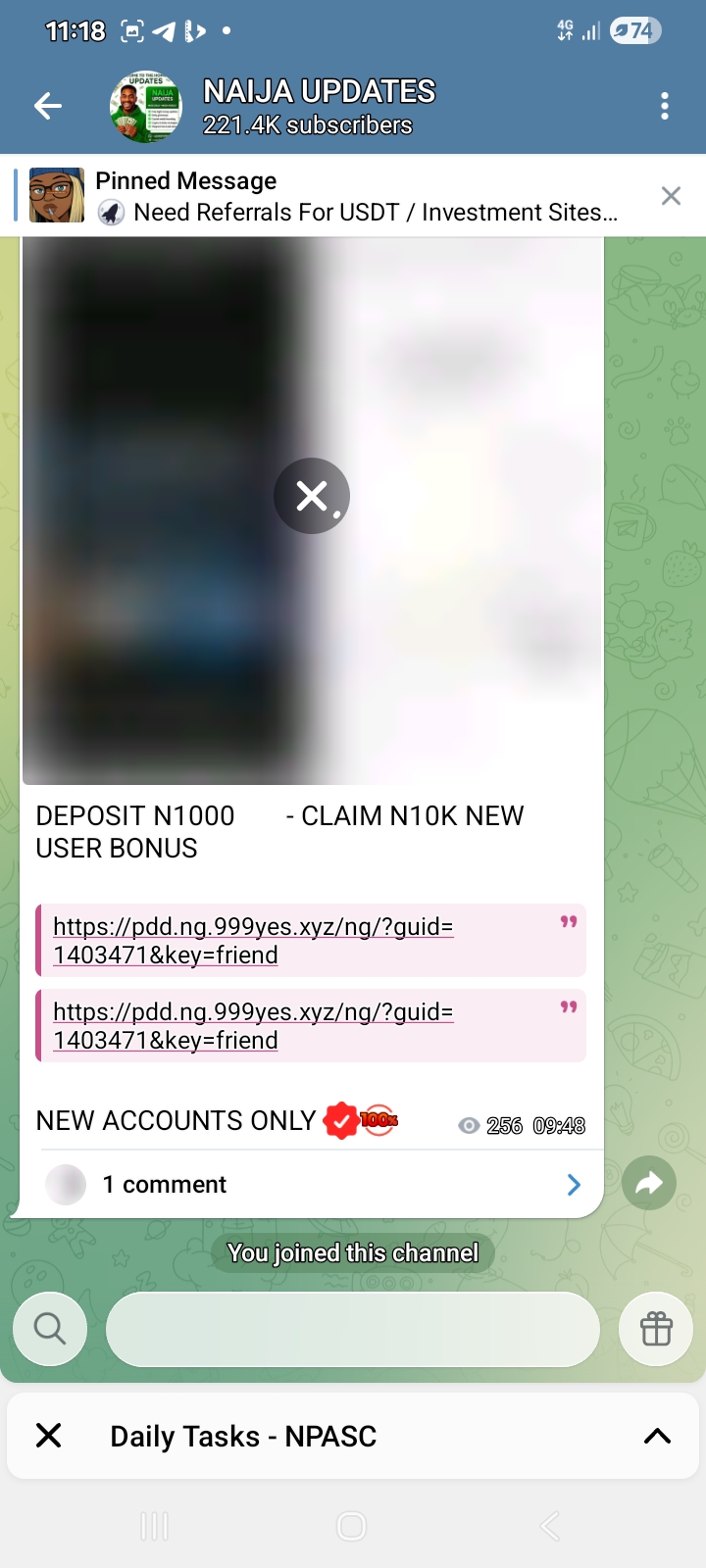This screenshot has height=1568, width=706.
Task: Go back from NAIJA UPDATES channel
Action: 47,106
